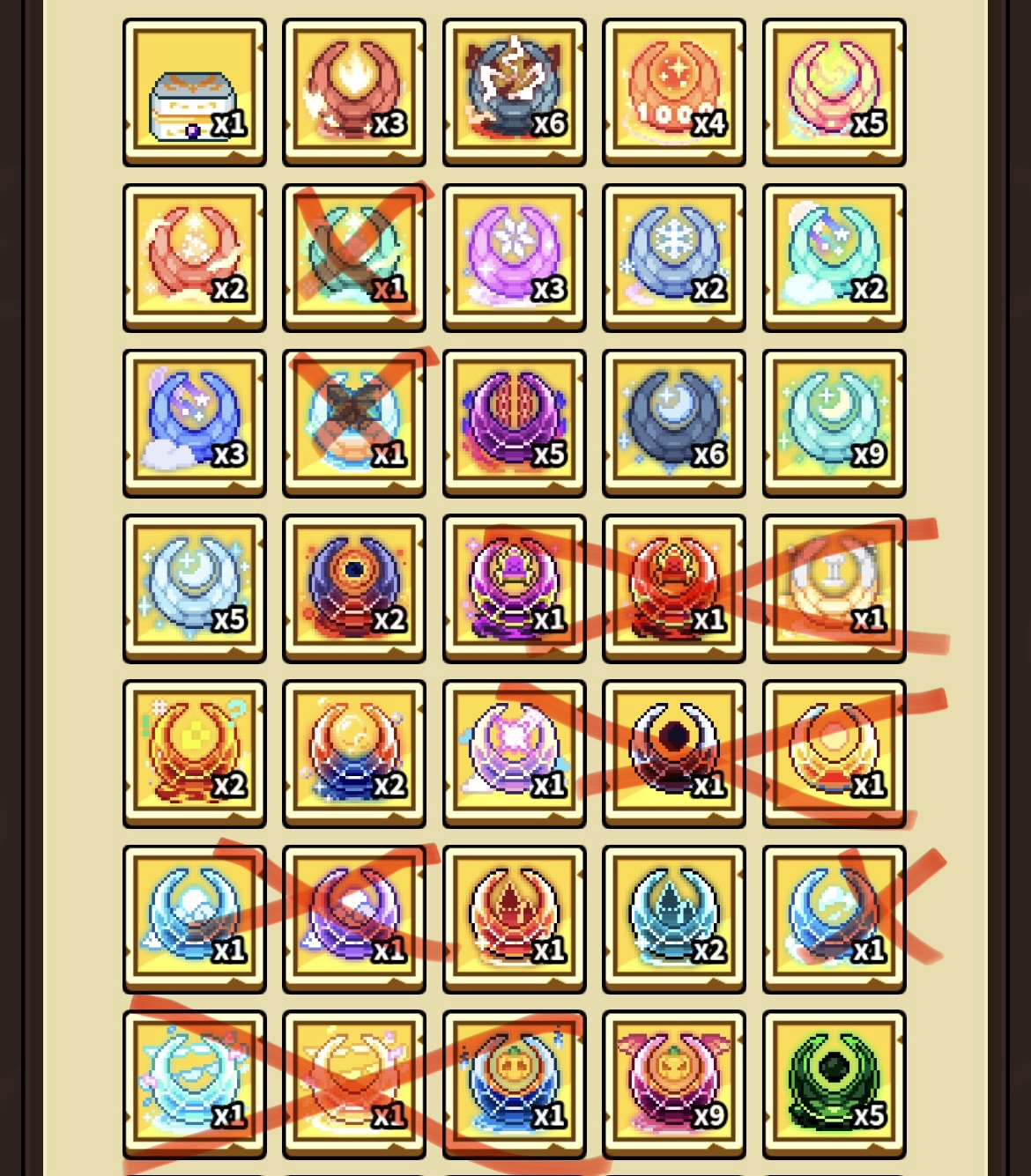Open the gray-blue snowflake orb x2
Image resolution: width=1031 pixels, height=1176 pixels.
(674, 257)
